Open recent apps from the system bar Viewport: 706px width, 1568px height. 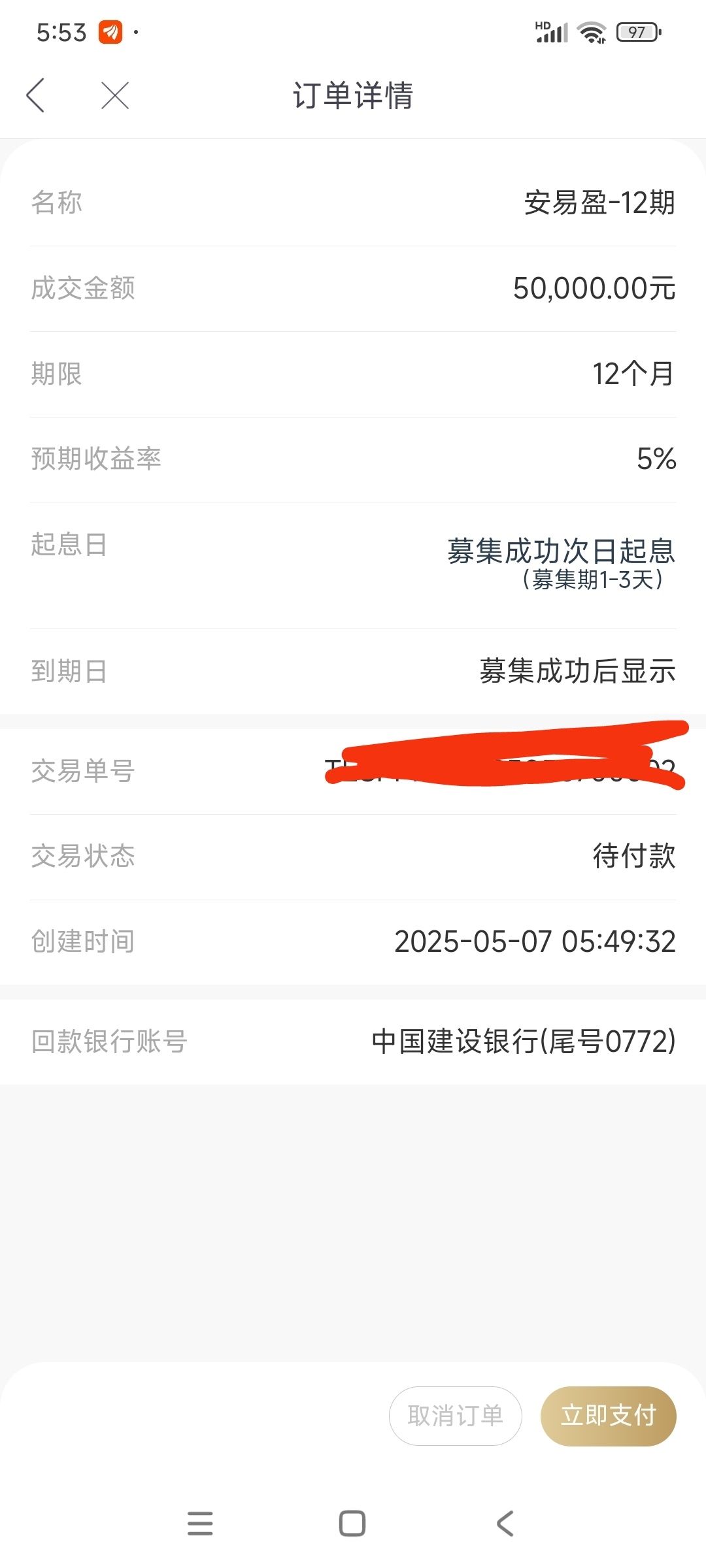tap(200, 1523)
